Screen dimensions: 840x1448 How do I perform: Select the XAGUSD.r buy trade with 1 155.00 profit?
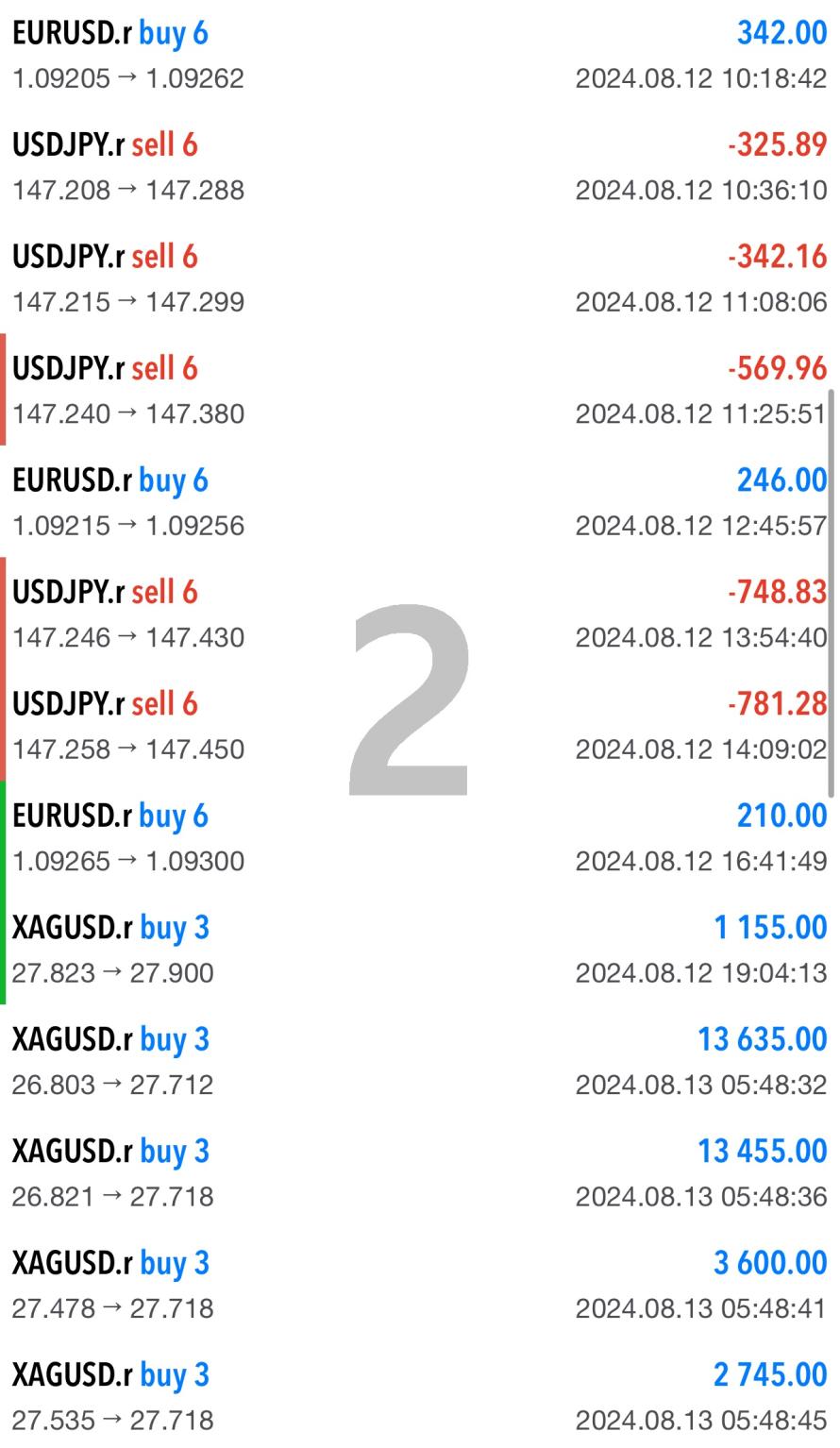coord(420,950)
